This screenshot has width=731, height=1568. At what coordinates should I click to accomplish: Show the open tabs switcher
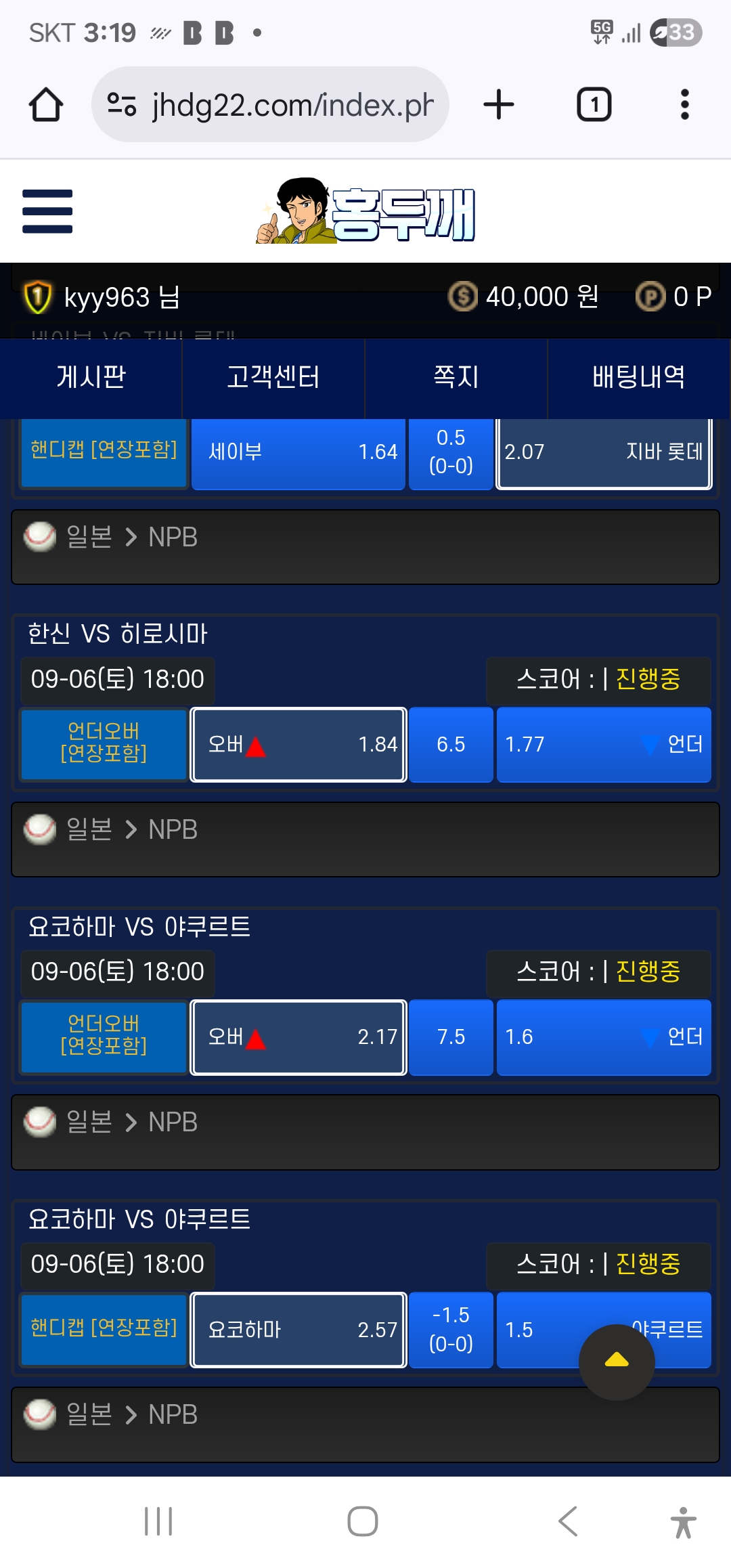coord(594,105)
